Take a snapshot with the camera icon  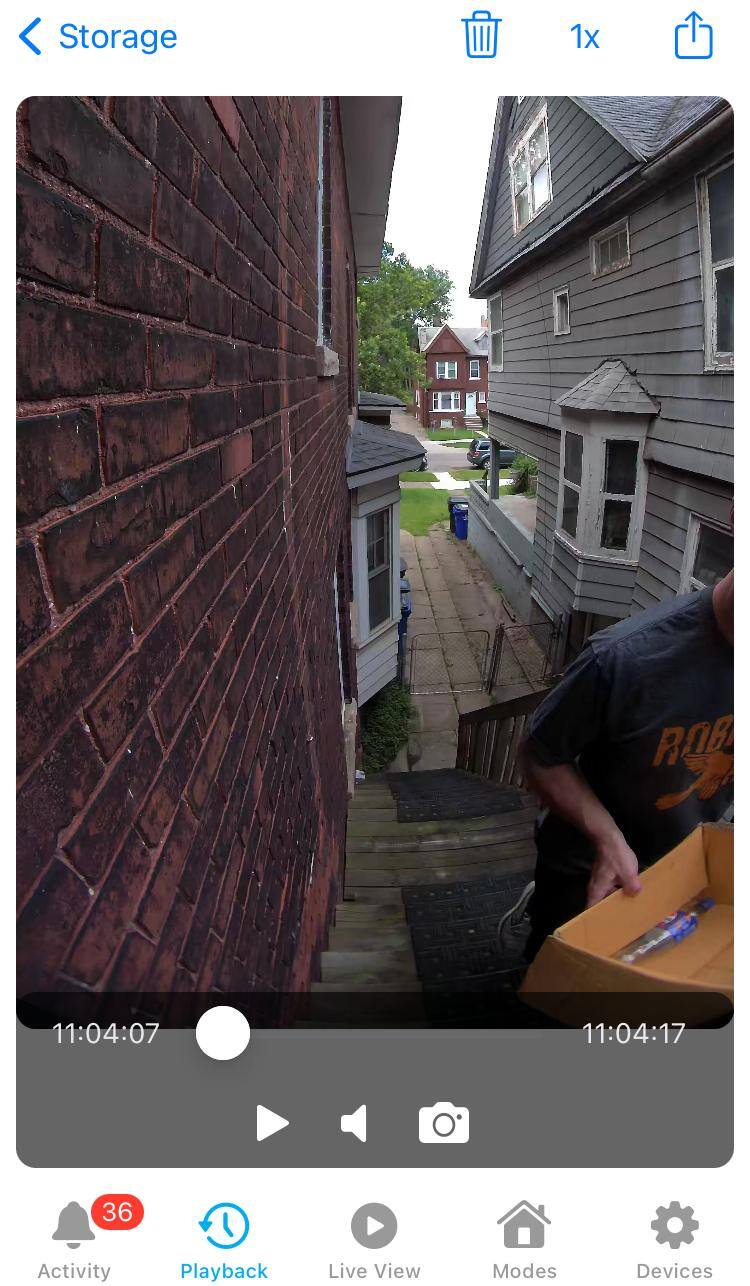(x=444, y=1123)
